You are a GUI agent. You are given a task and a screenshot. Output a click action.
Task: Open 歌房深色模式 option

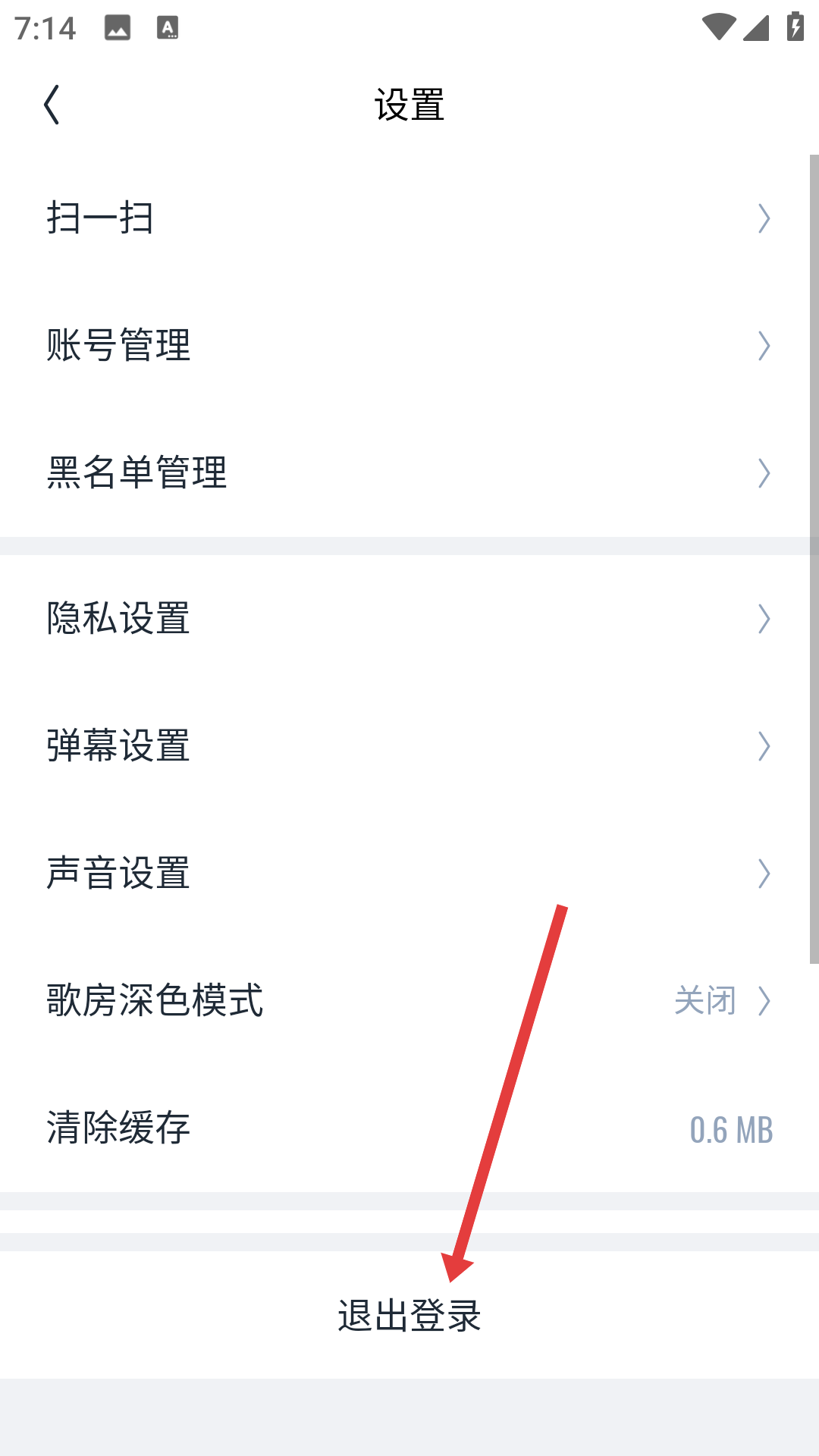point(409,1001)
